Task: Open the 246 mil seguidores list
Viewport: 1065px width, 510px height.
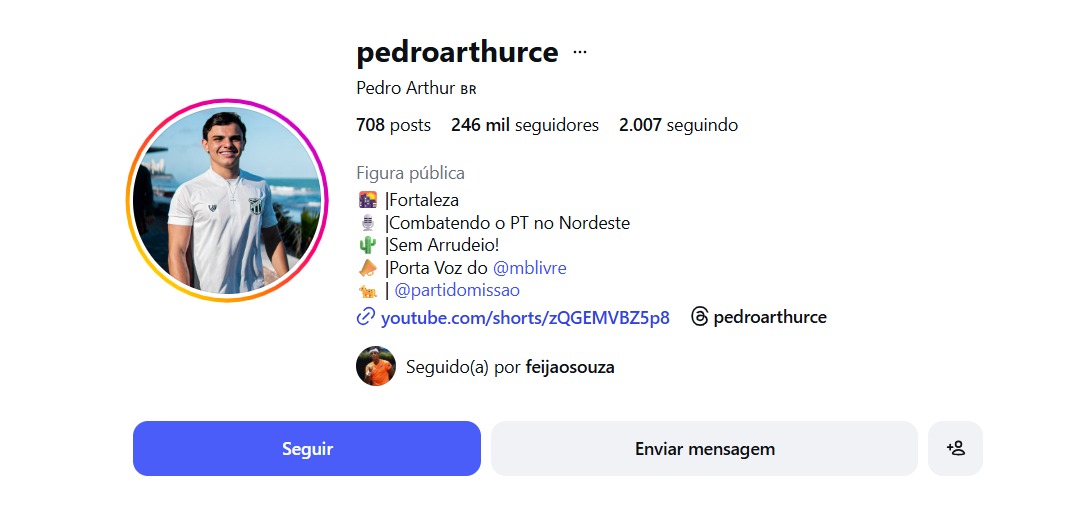Action: point(525,125)
